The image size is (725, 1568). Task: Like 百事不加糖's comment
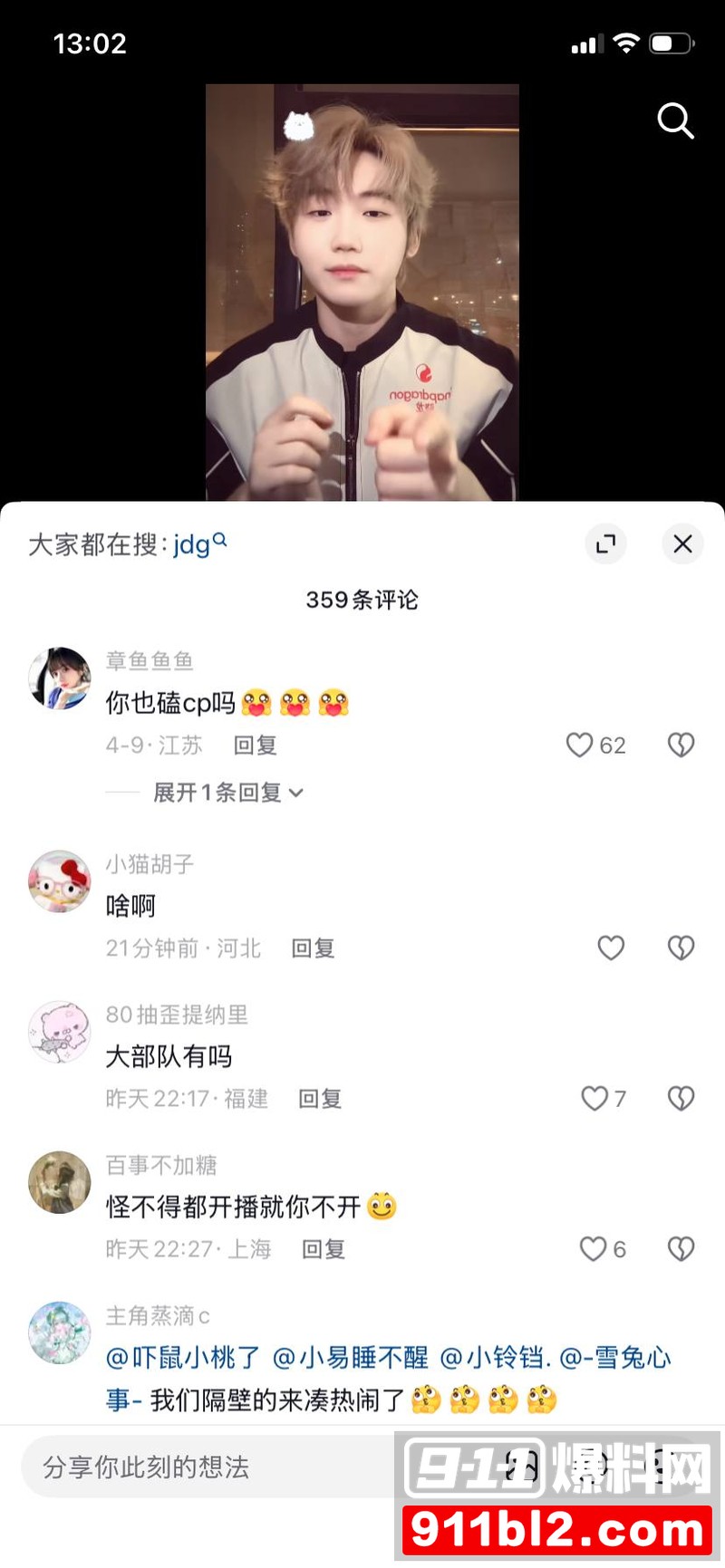click(x=594, y=1249)
